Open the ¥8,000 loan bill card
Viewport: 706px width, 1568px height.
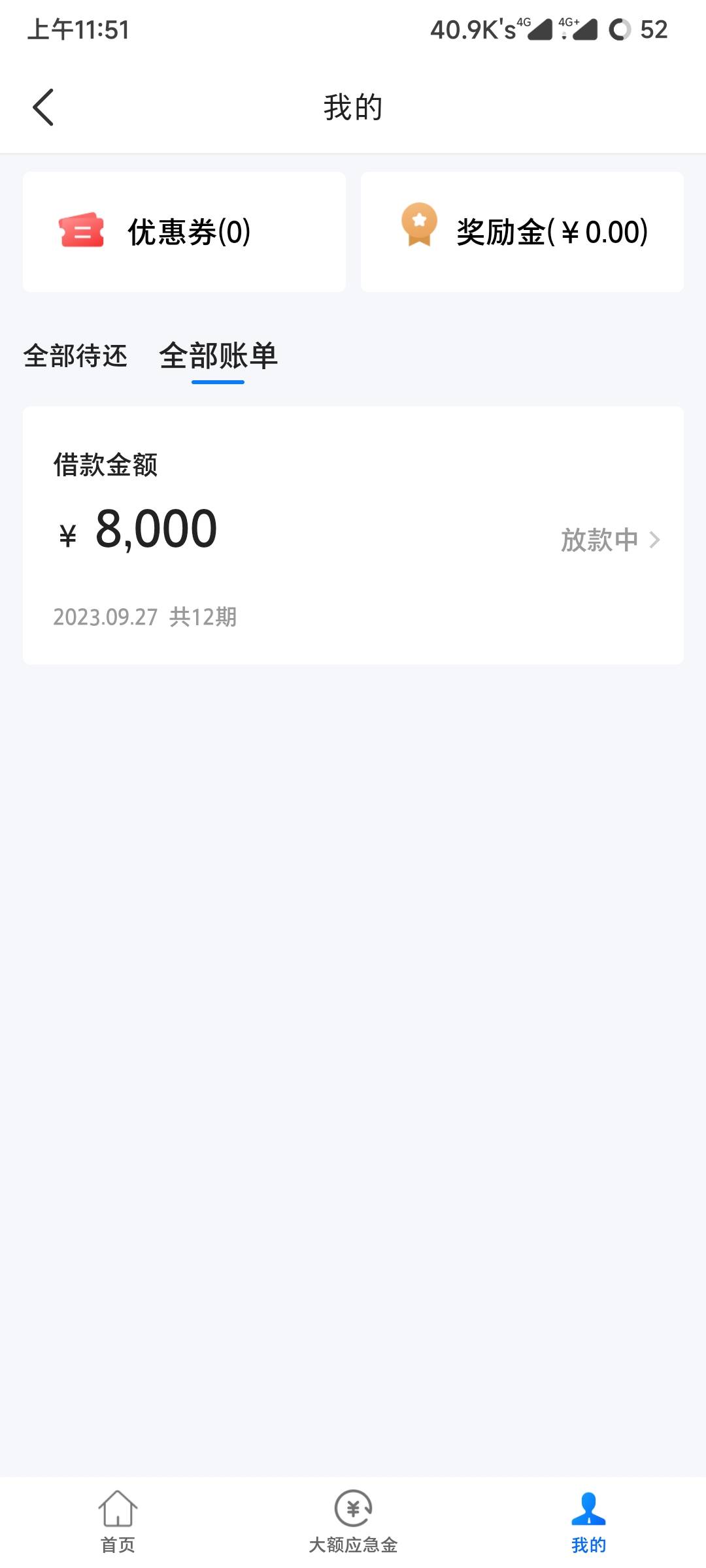pos(353,536)
